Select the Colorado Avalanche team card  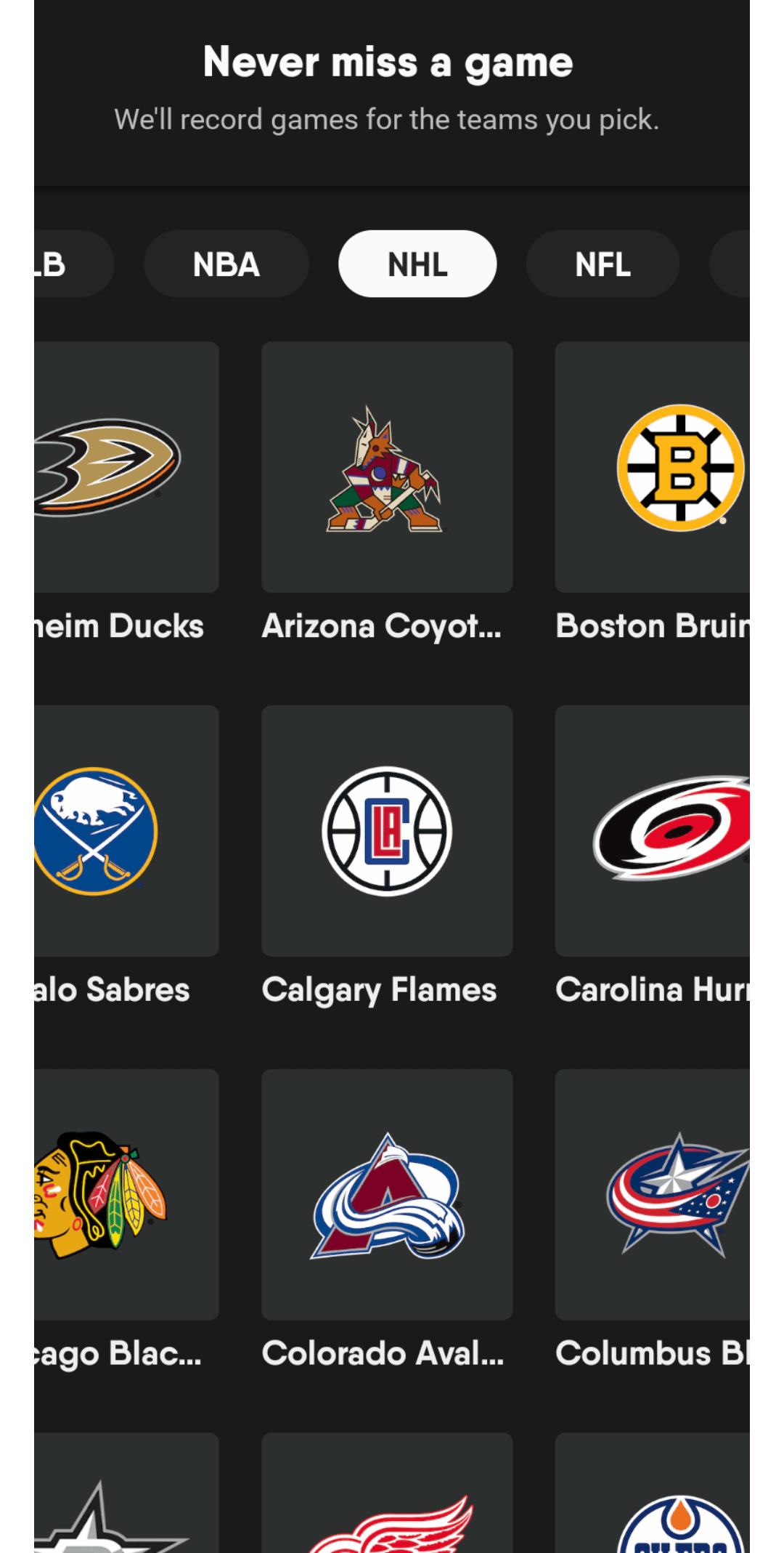click(x=387, y=1194)
